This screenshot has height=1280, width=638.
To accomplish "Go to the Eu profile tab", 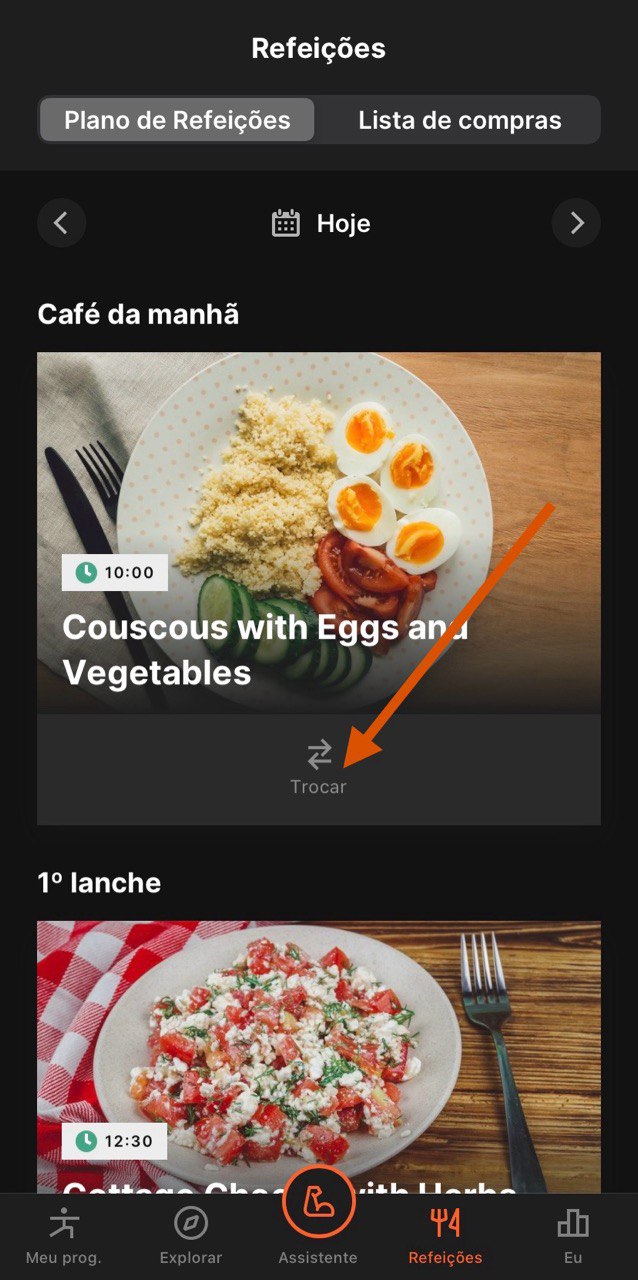I will (573, 1237).
